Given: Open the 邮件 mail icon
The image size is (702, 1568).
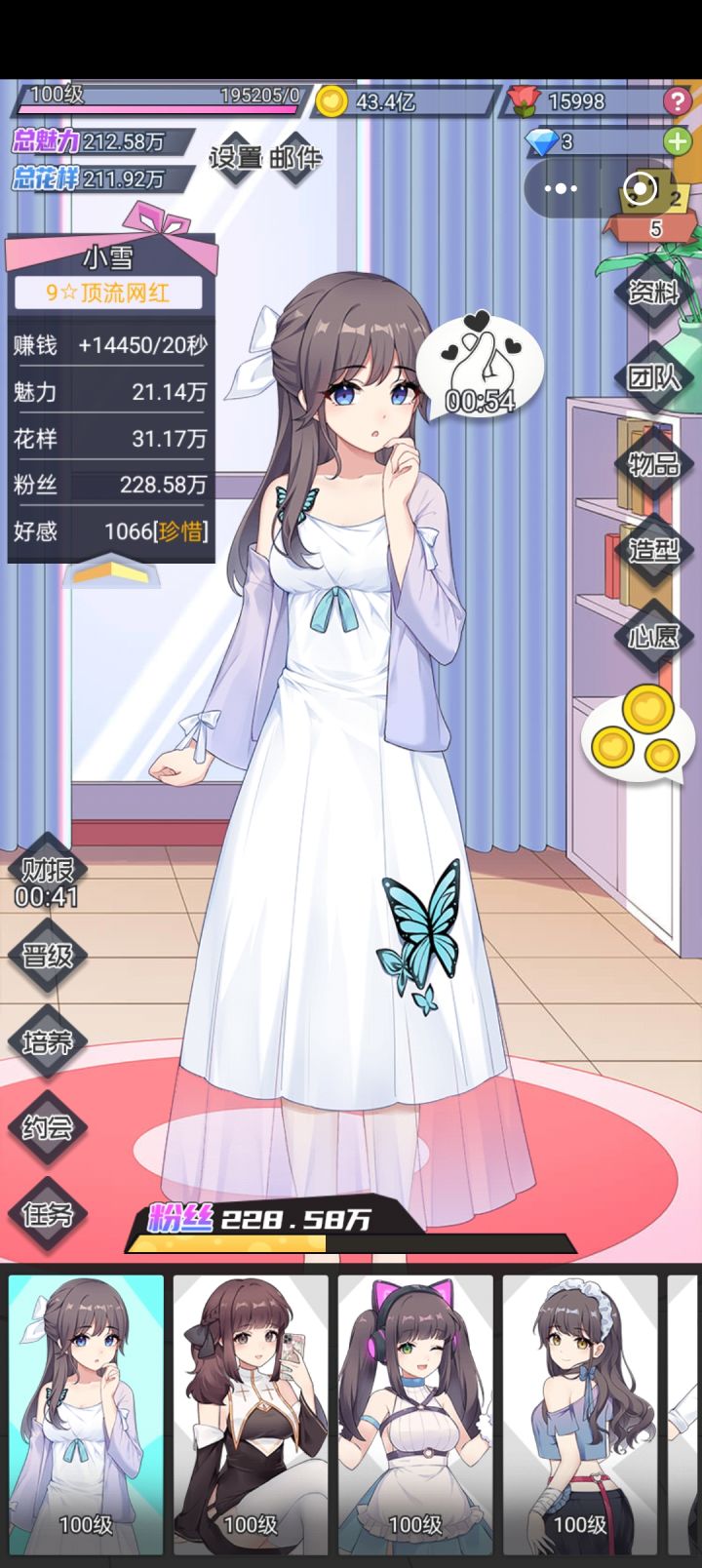Looking at the screenshot, I should 294,160.
